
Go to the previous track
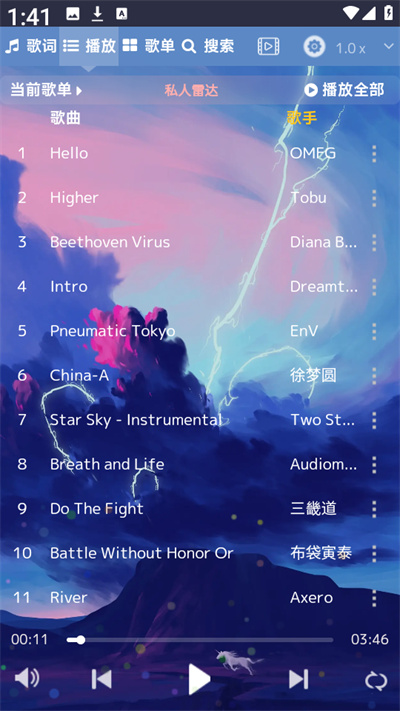[101, 679]
